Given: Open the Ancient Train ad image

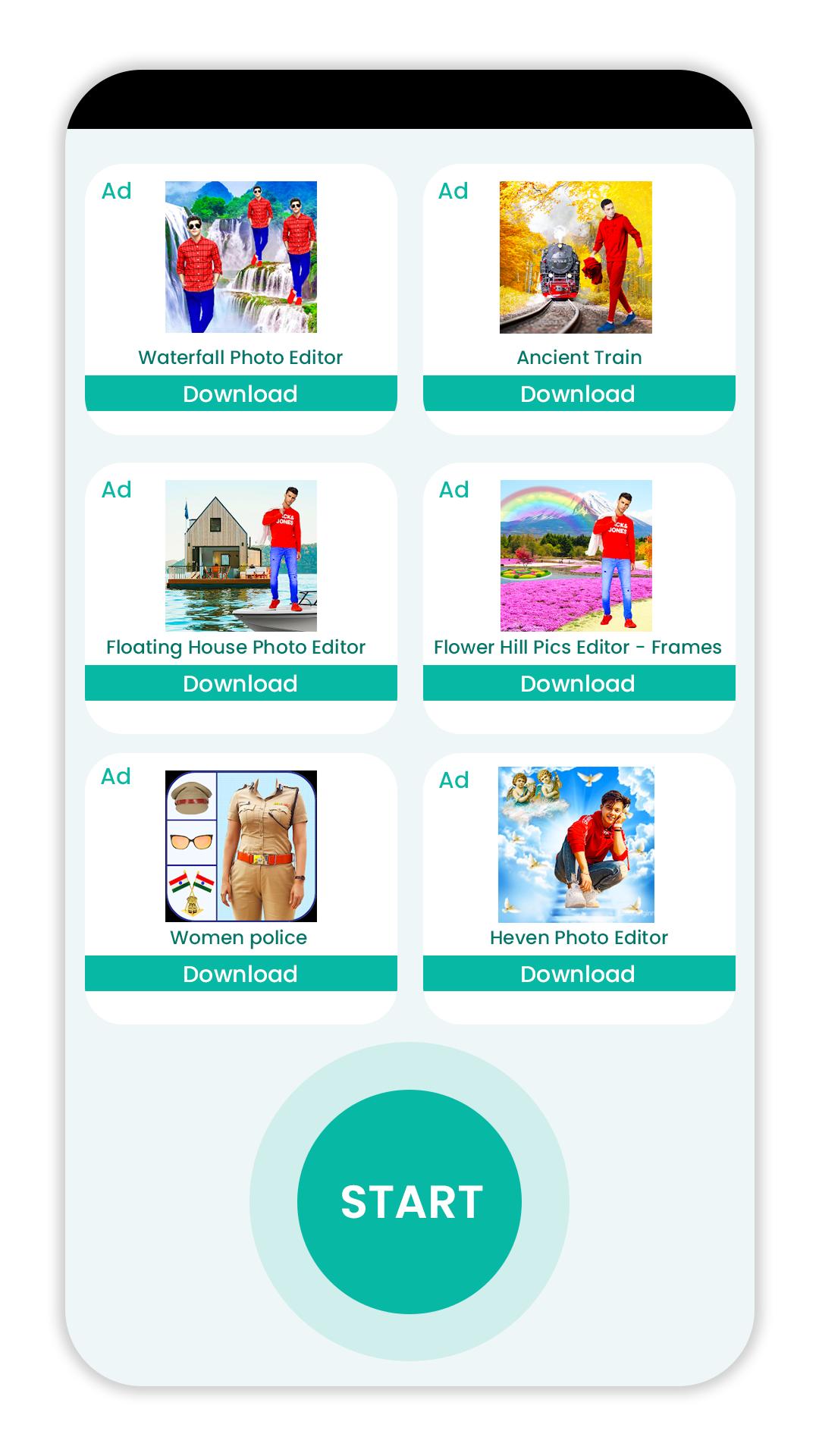Looking at the screenshot, I should coord(576,257).
